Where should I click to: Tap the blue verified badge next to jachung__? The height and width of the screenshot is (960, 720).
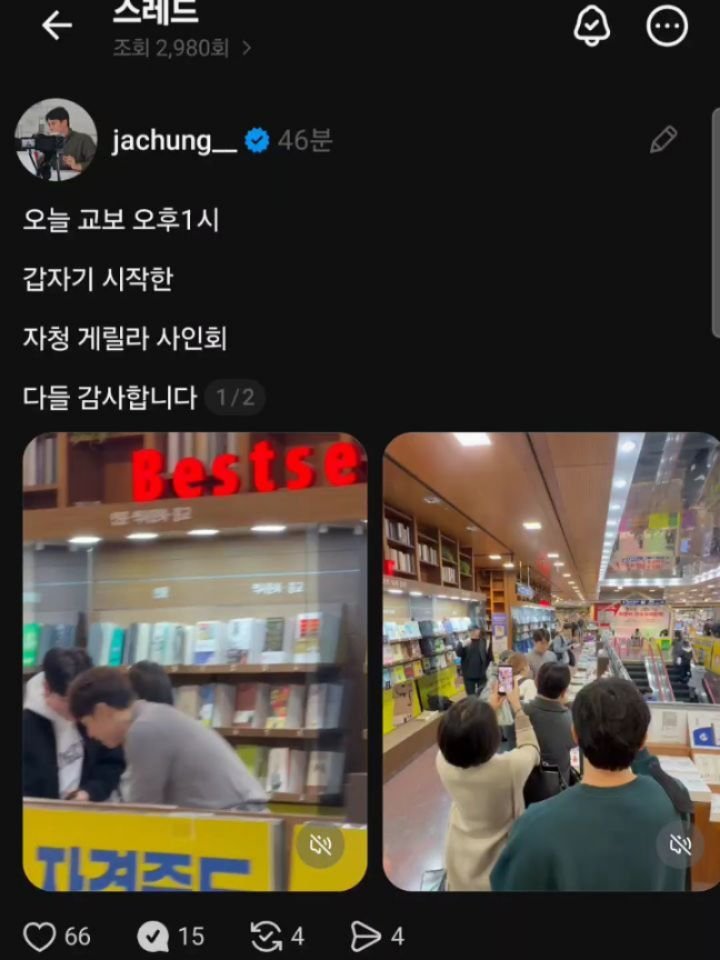pos(258,140)
